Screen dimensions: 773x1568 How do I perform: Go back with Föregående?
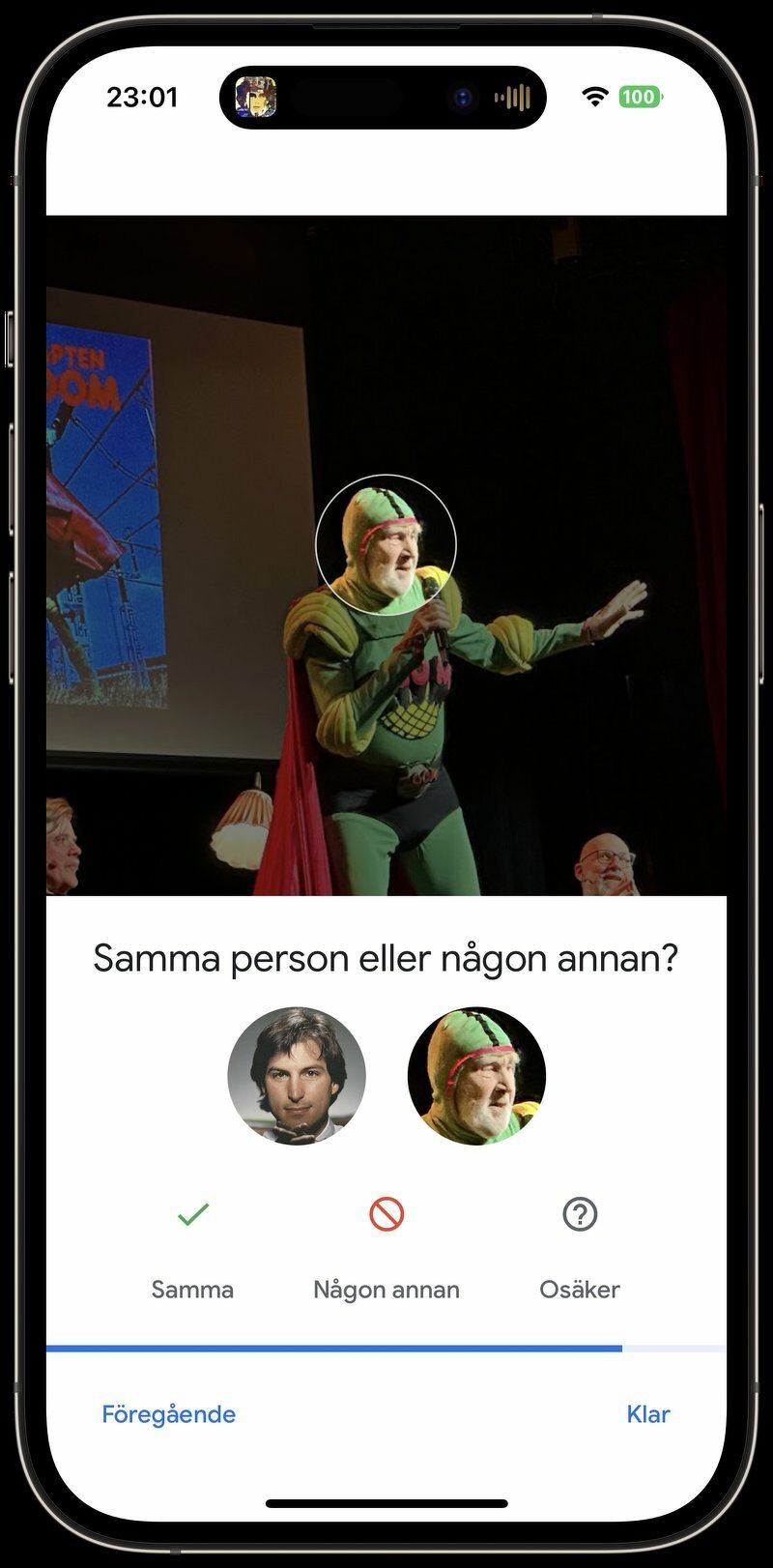(169, 1414)
